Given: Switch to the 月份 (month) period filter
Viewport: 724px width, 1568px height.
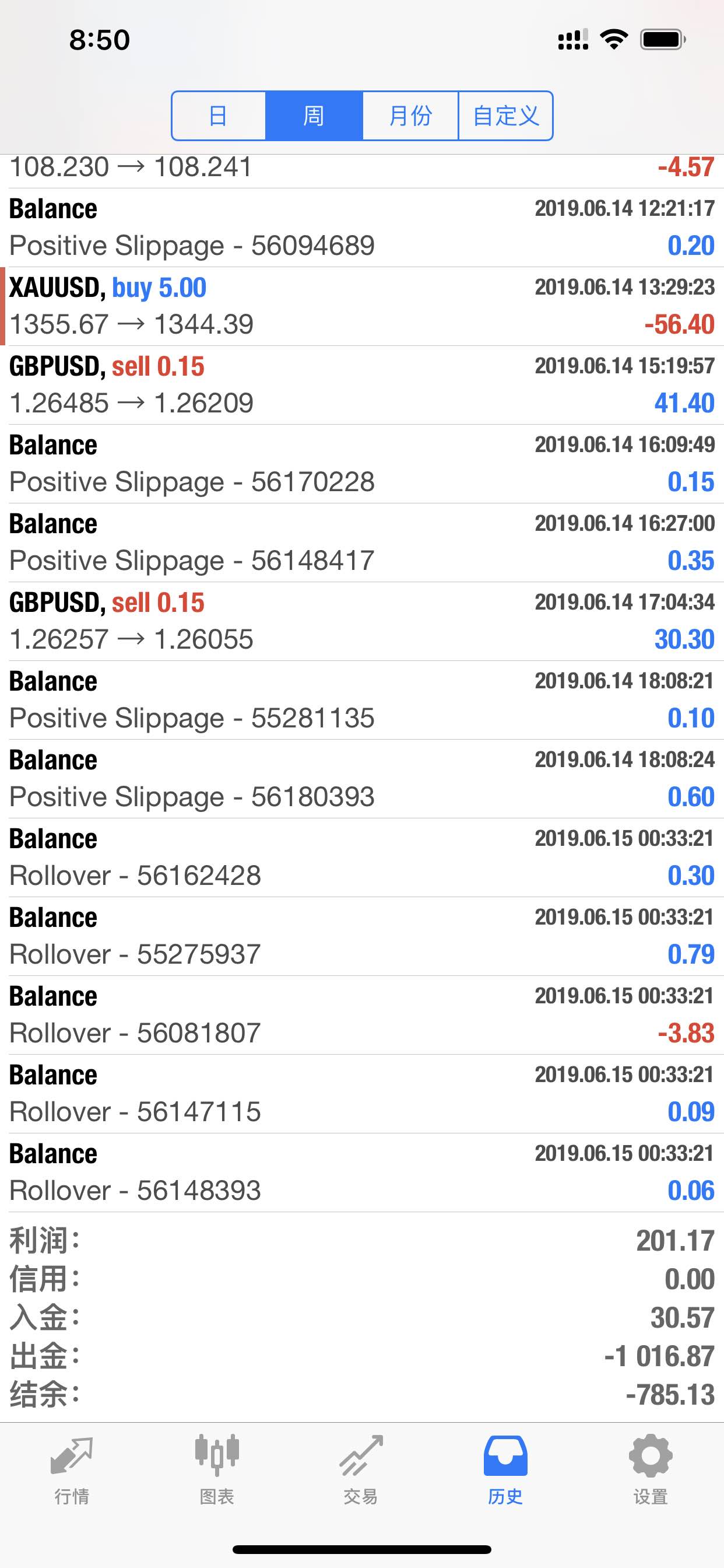Looking at the screenshot, I should tap(410, 116).
